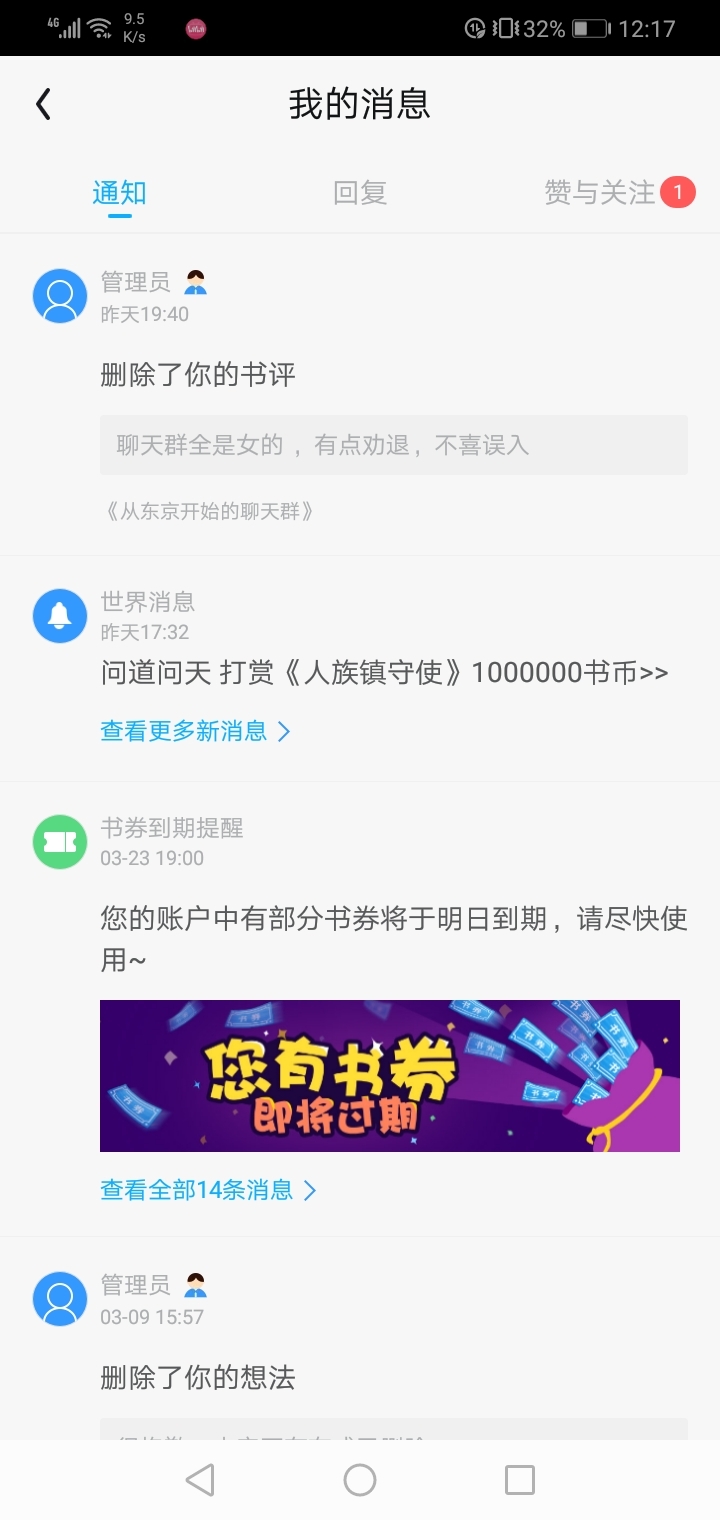Tap the system home button

pos(360,1480)
